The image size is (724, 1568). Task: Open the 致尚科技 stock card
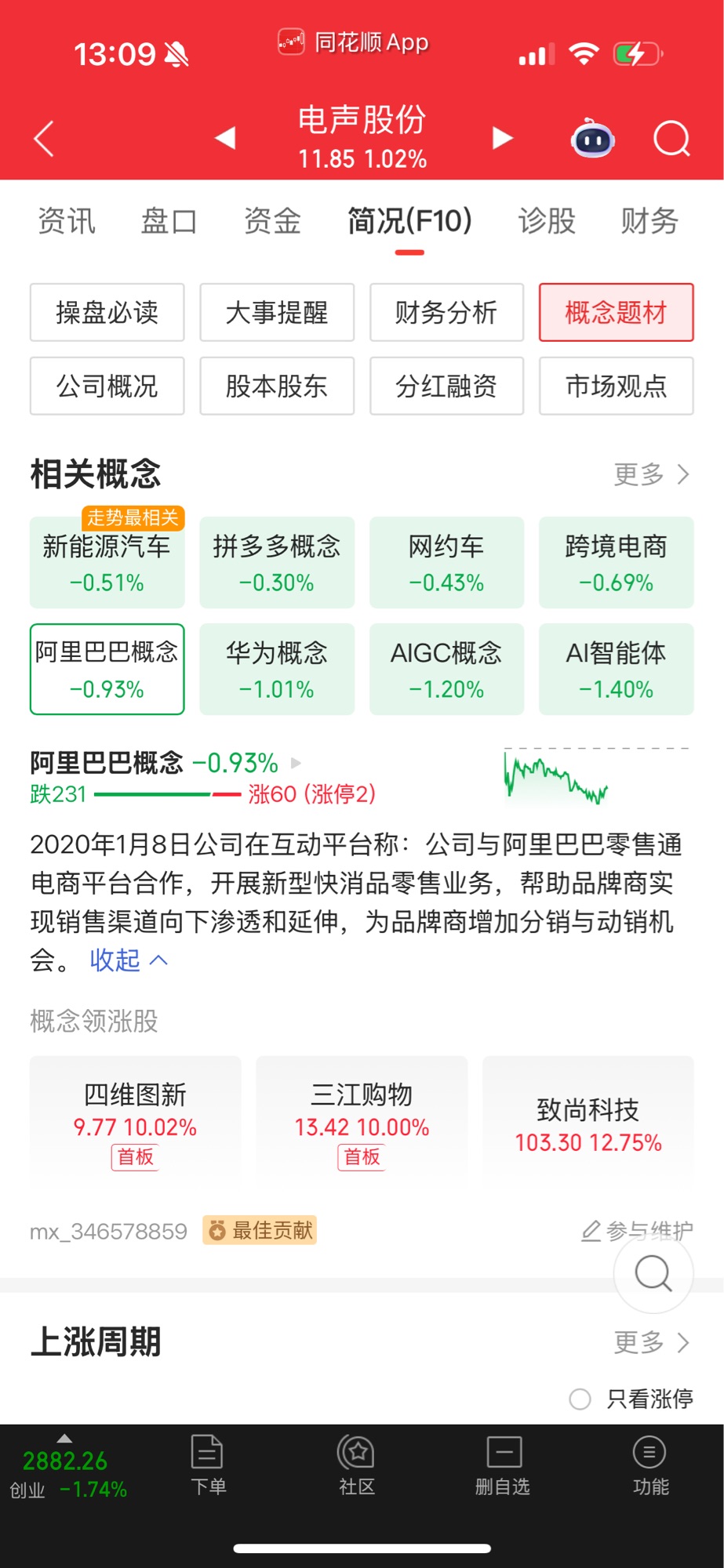pos(588,1117)
